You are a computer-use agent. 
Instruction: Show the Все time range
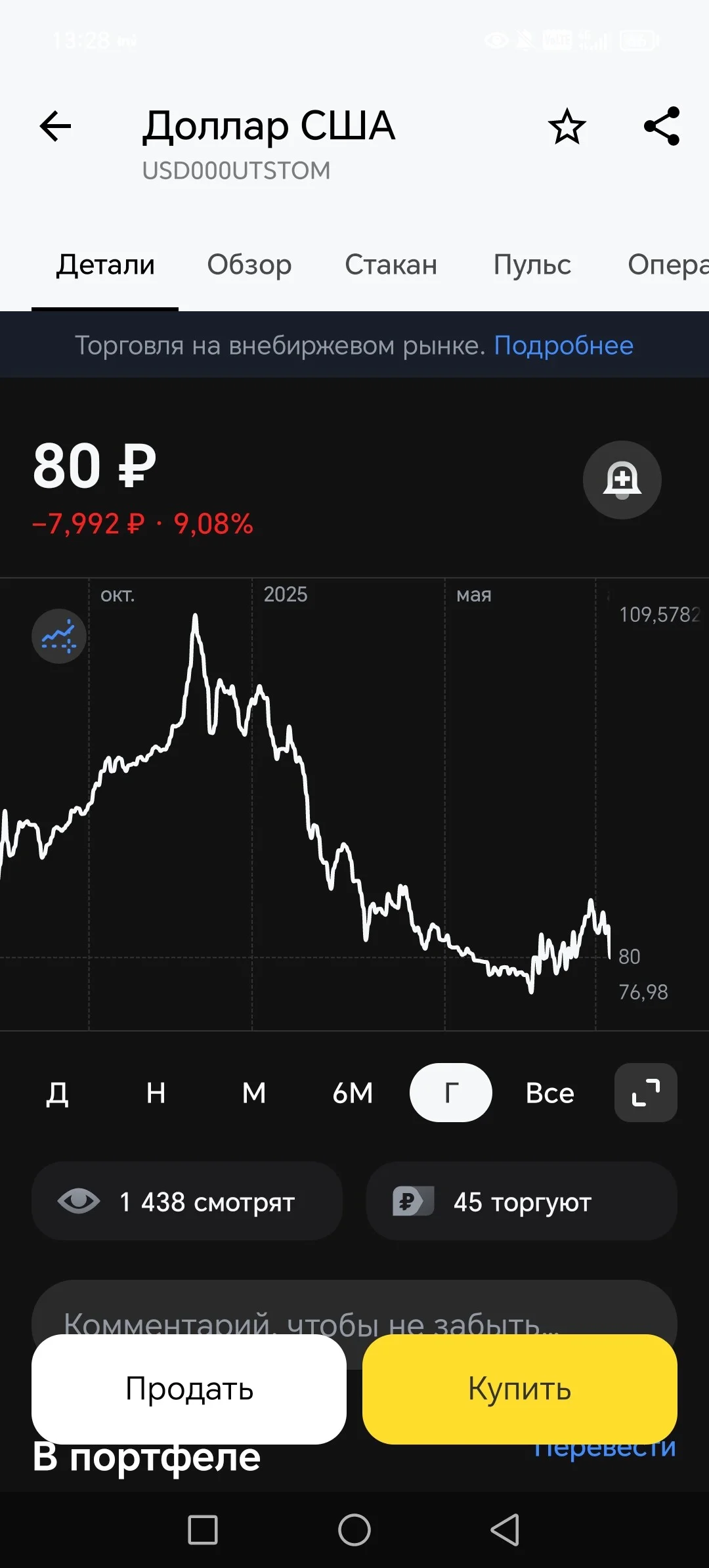click(549, 1093)
